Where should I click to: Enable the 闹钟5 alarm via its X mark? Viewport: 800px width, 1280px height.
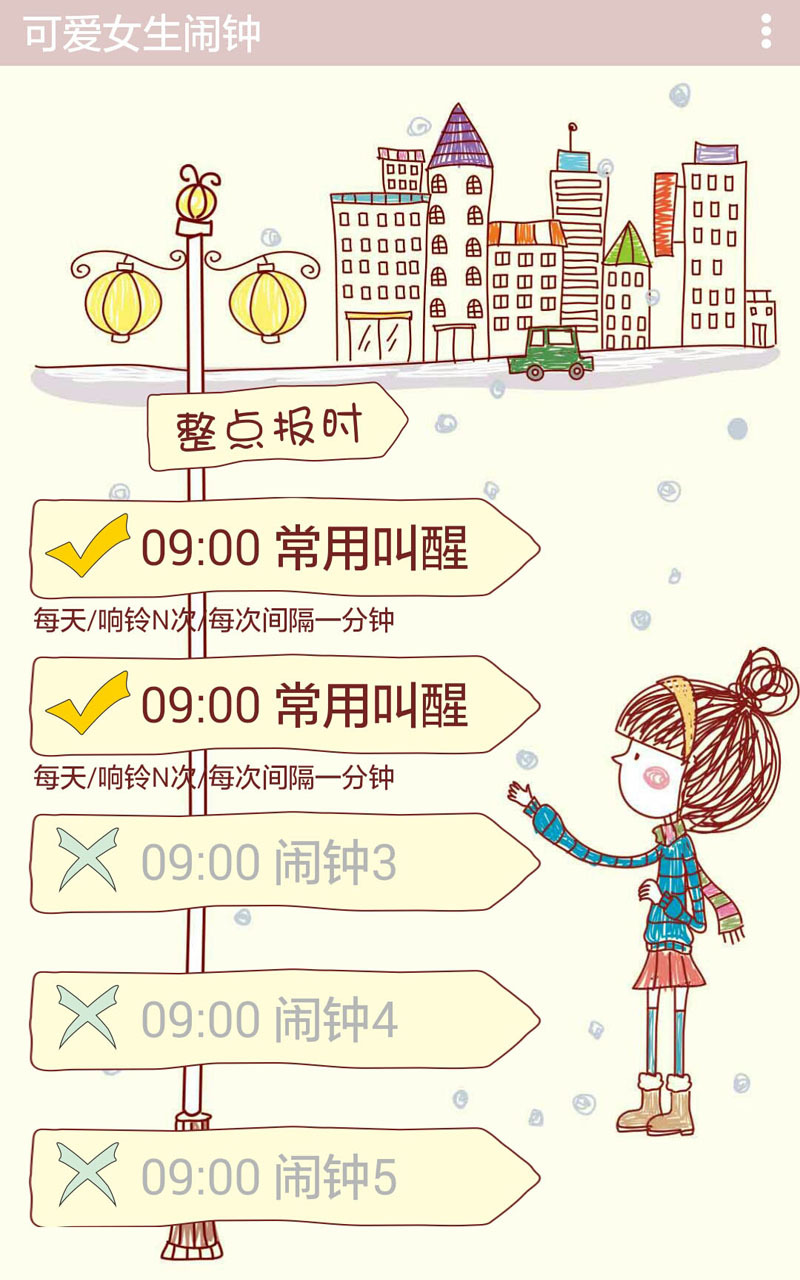(88, 1175)
